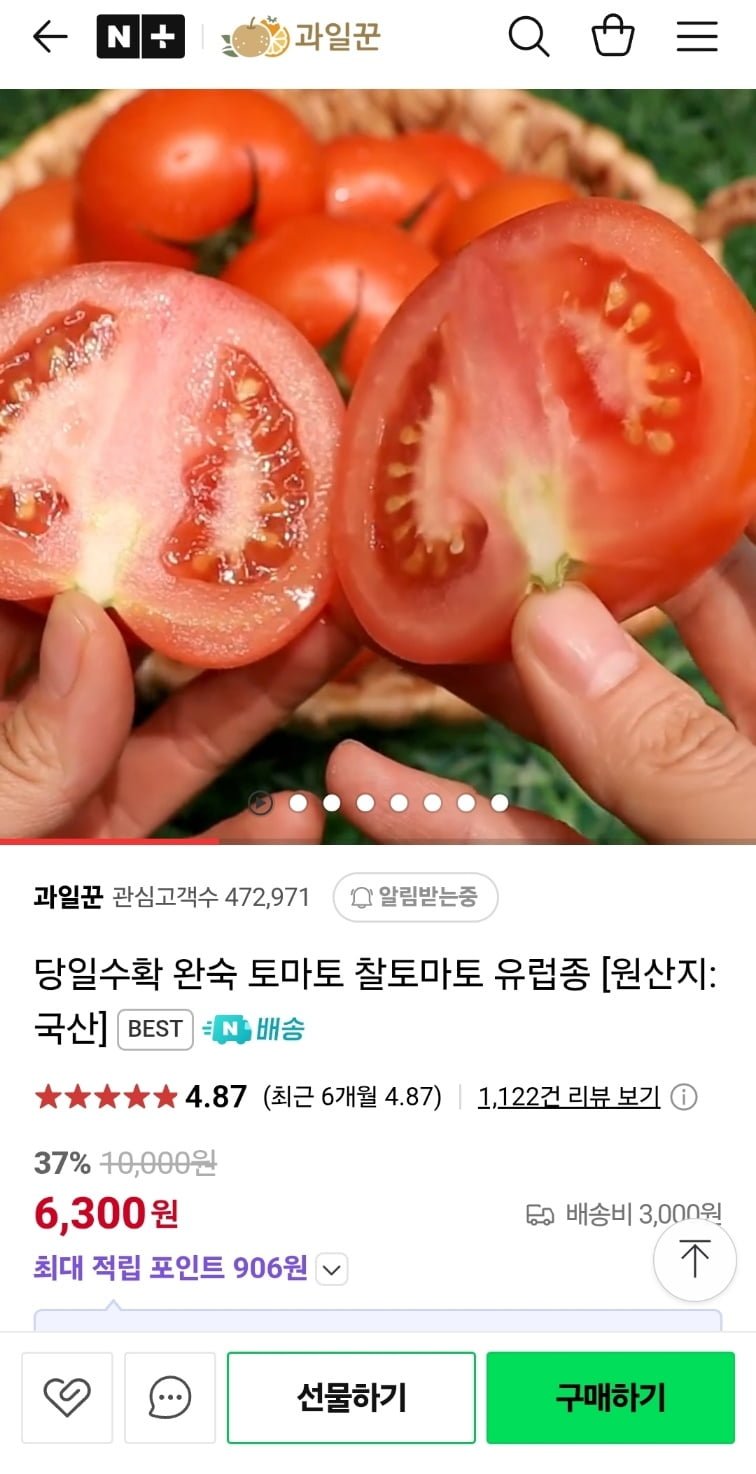
Task: Expand 최대 적립 포인트 906원 details
Action: (x=332, y=1270)
